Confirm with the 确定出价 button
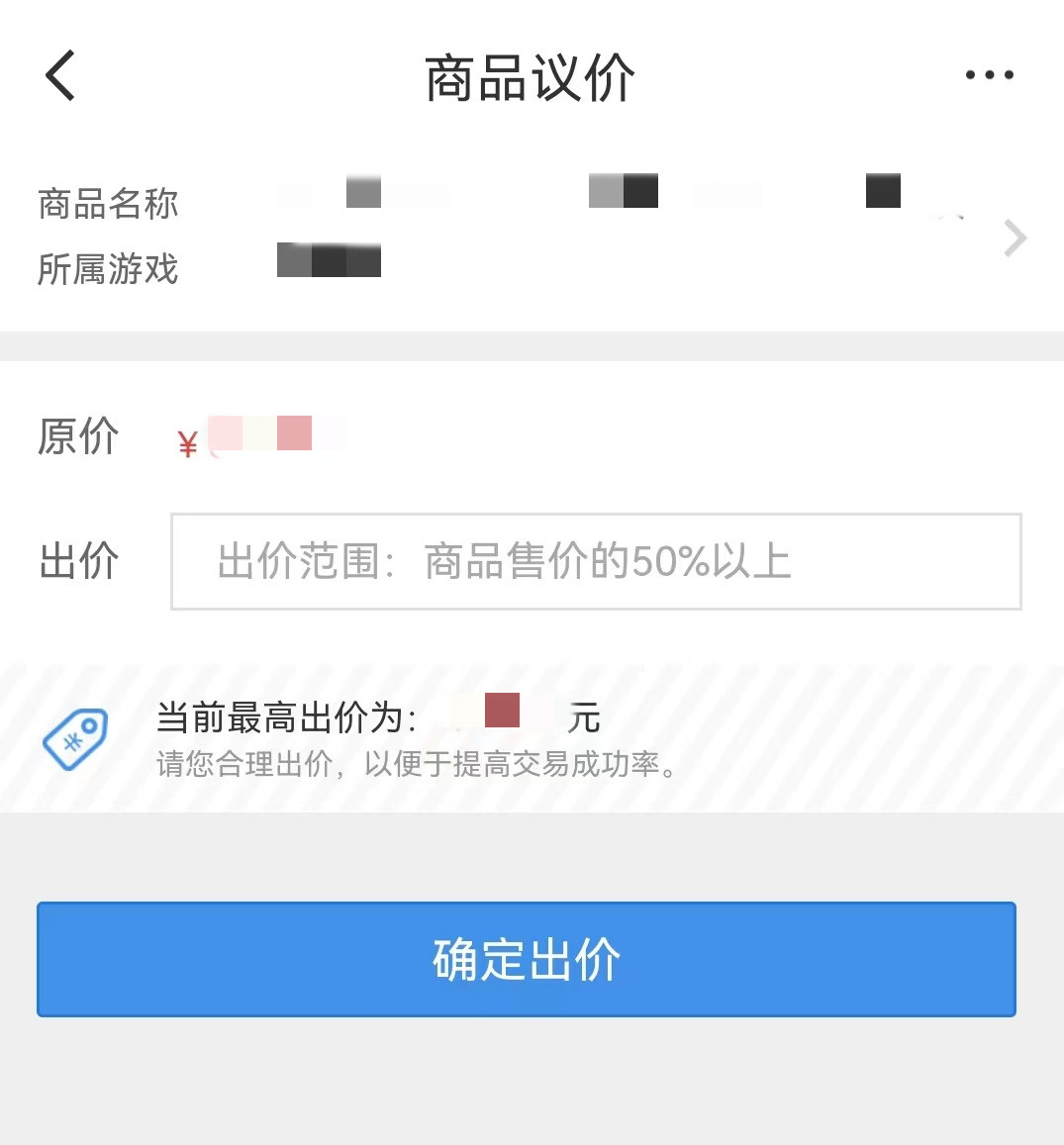This screenshot has width=1064, height=1145. click(x=527, y=959)
